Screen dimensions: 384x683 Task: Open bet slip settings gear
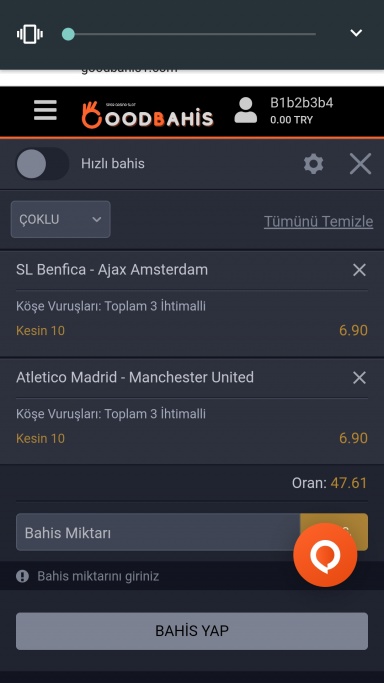[x=313, y=164]
